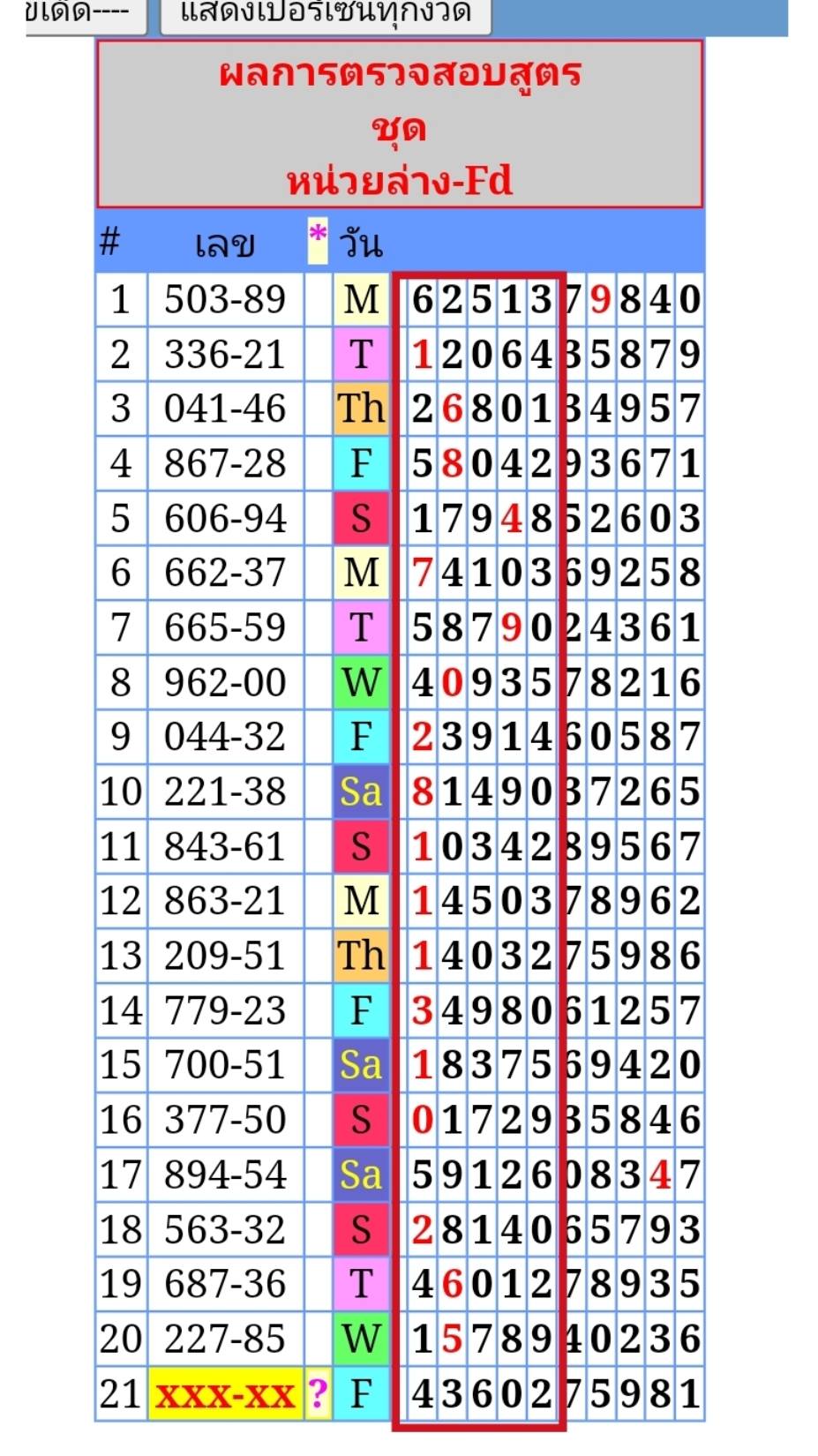818x1456 pixels.
Task: Tap the แสดงเปอร์เซ็นทุกงวด button
Action: [326, 15]
